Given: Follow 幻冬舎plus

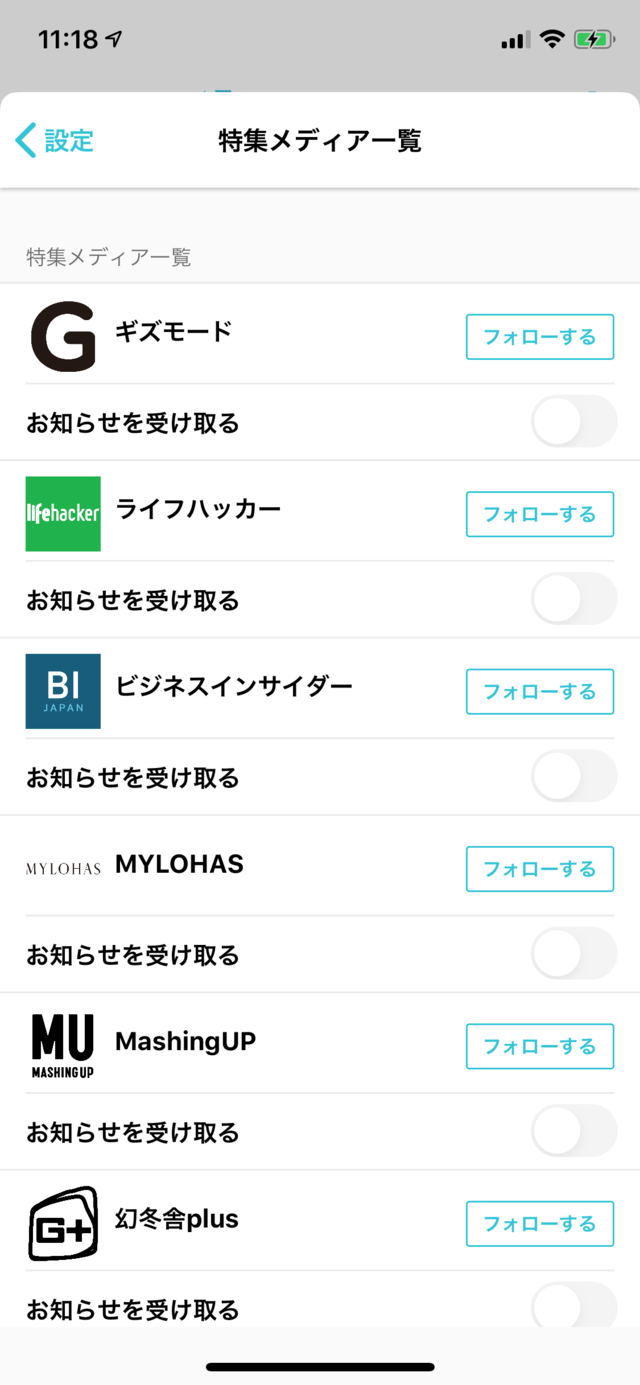Looking at the screenshot, I should tap(540, 1223).
